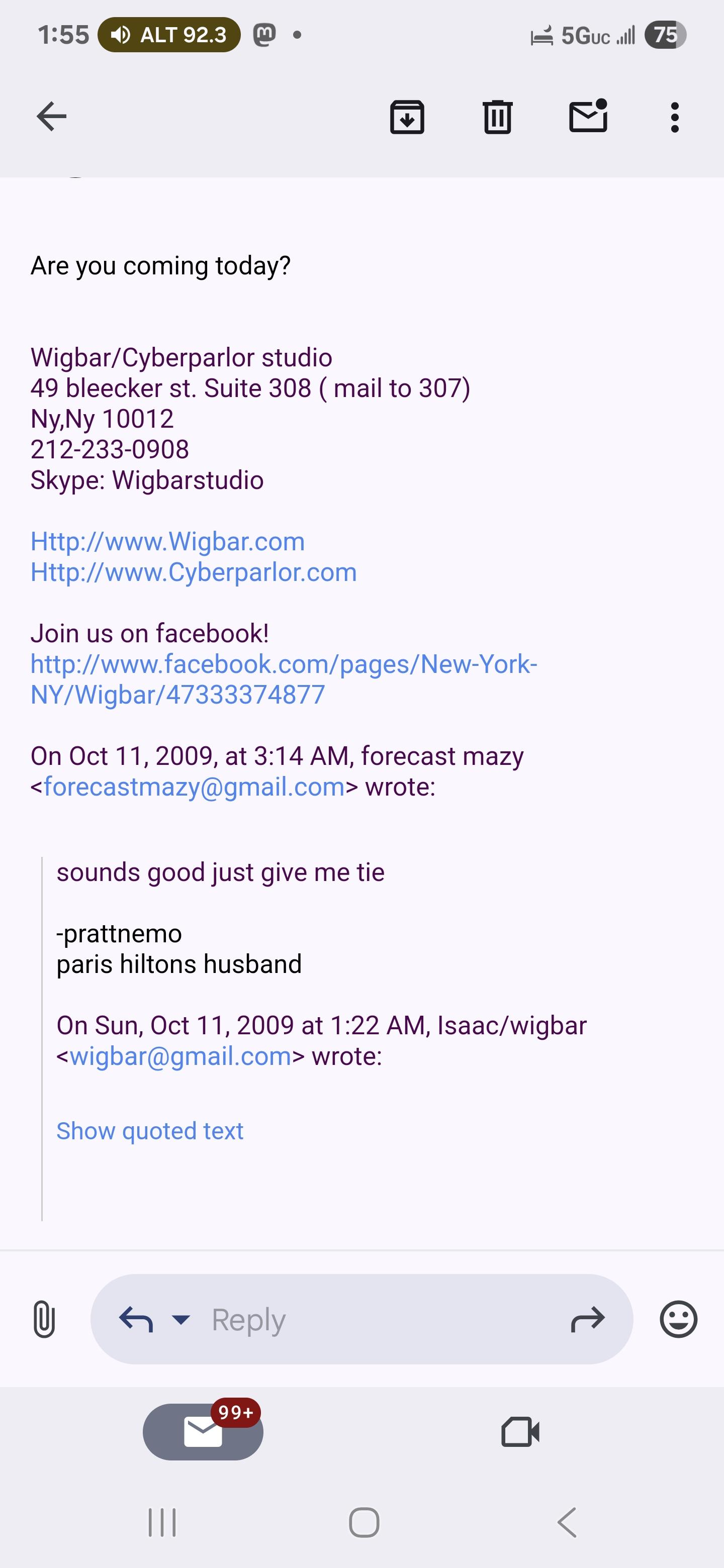The width and height of the screenshot is (724, 1568).
Task: Expand Show quoted text
Action: click(x=150, y=1131)
